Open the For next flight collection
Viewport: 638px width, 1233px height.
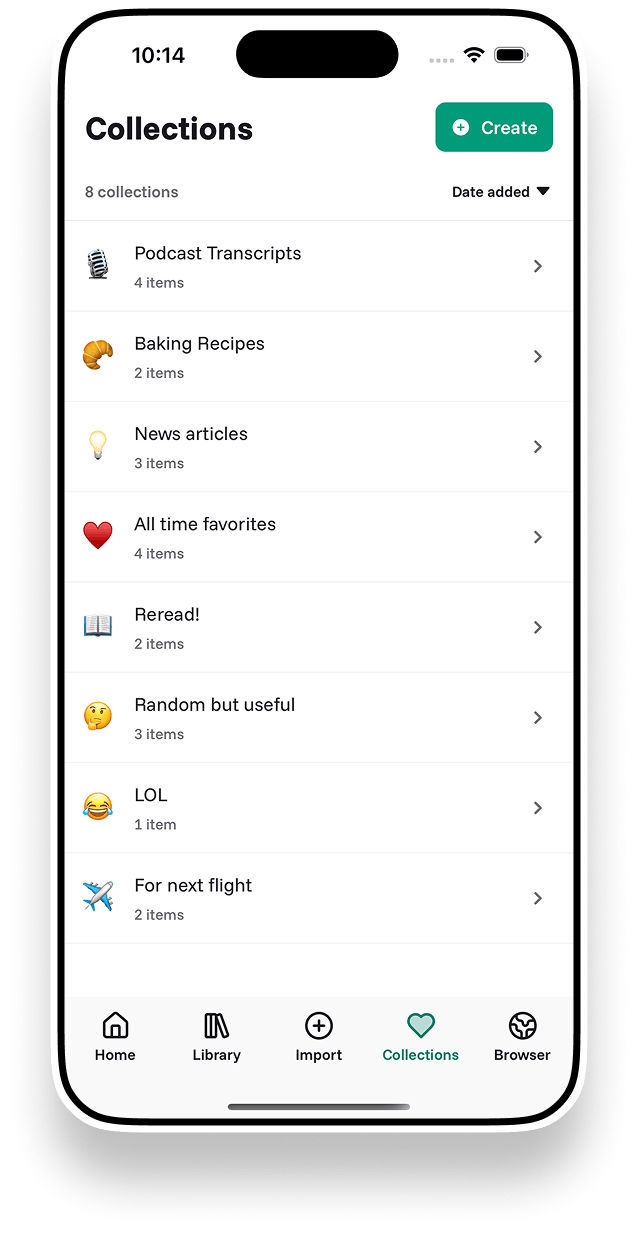pyautogui.click(x=318, y=898)
